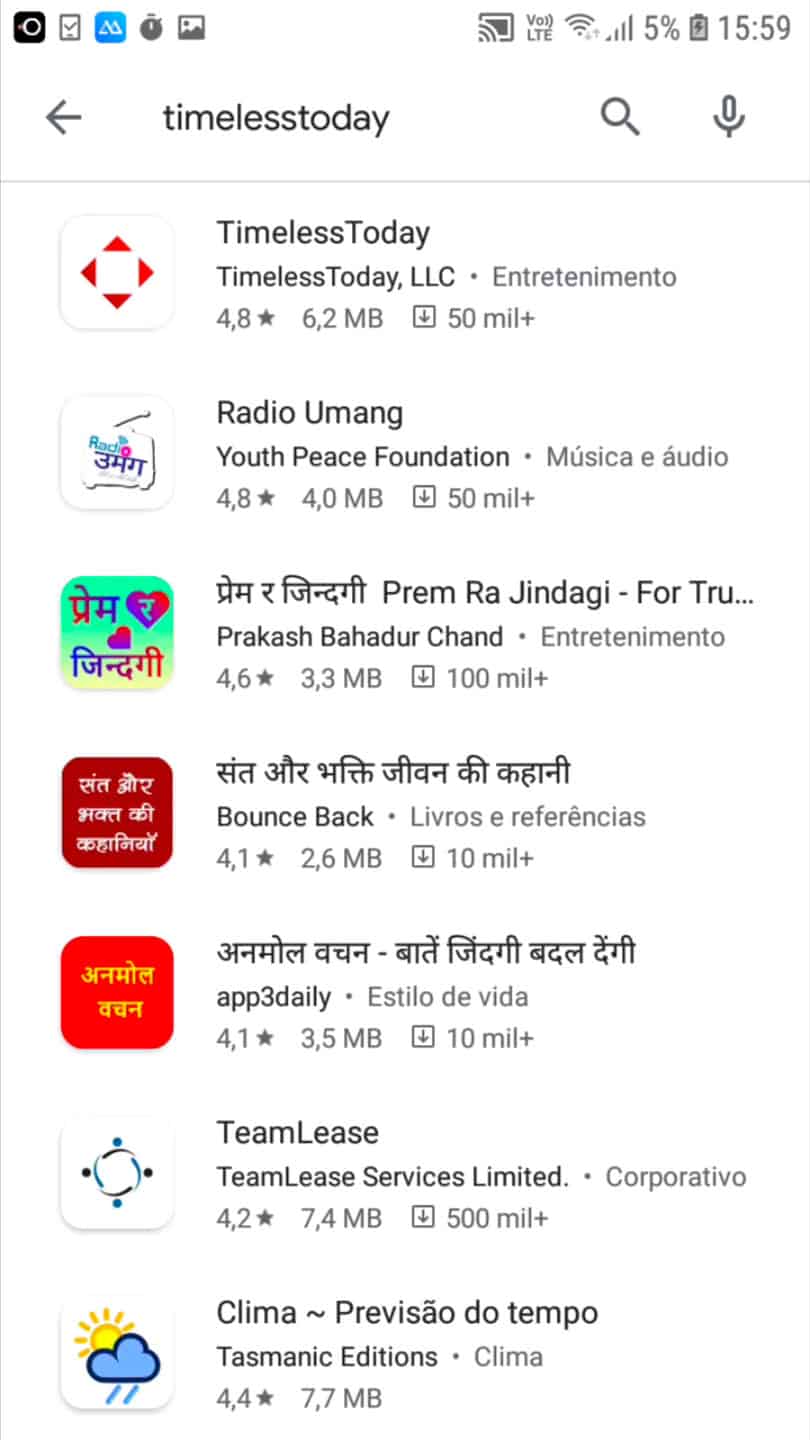Start voice search with the microphone
This screenshot has height=1440, width=810.
[729, 118]
